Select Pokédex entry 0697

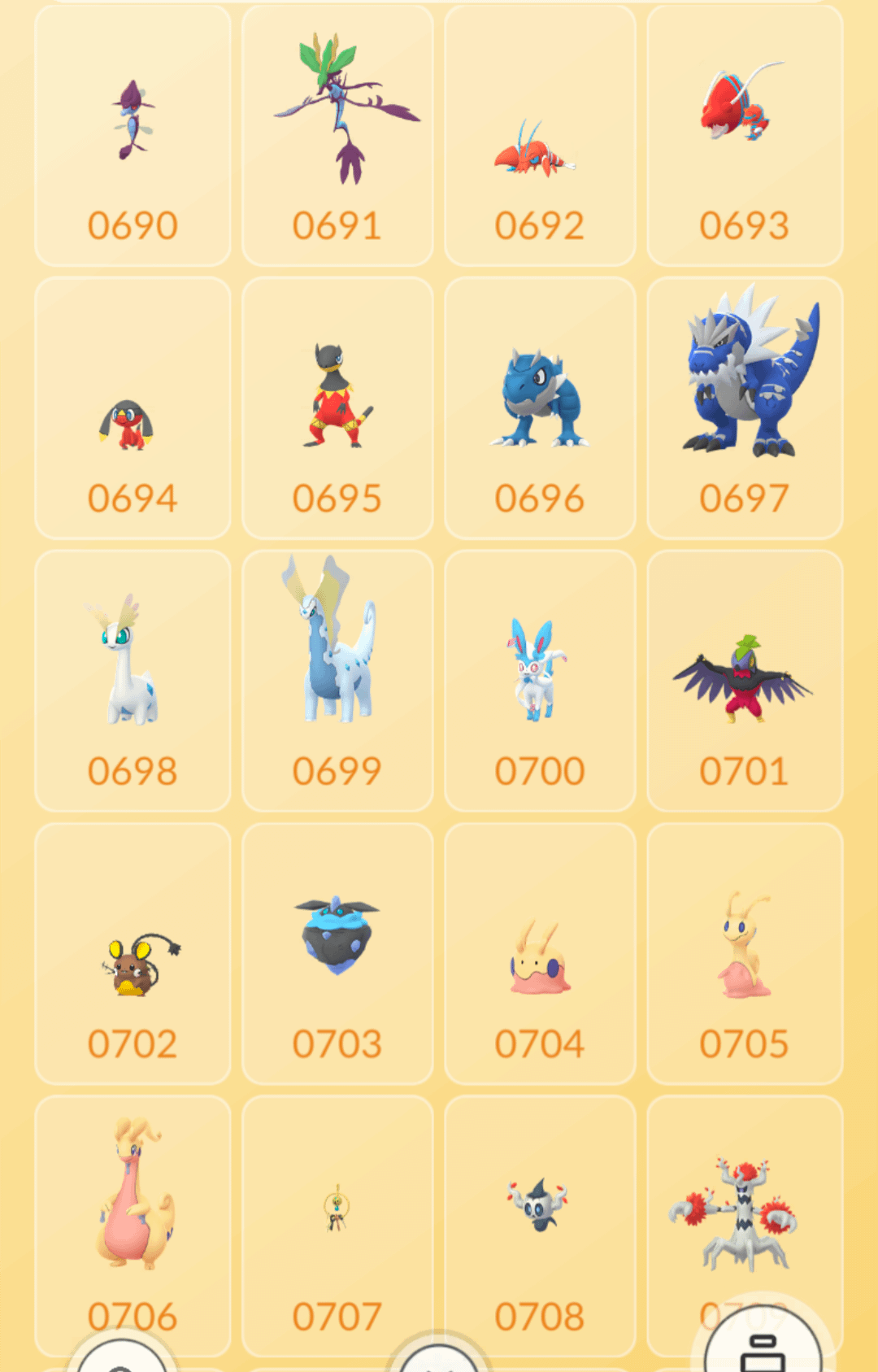744,409
